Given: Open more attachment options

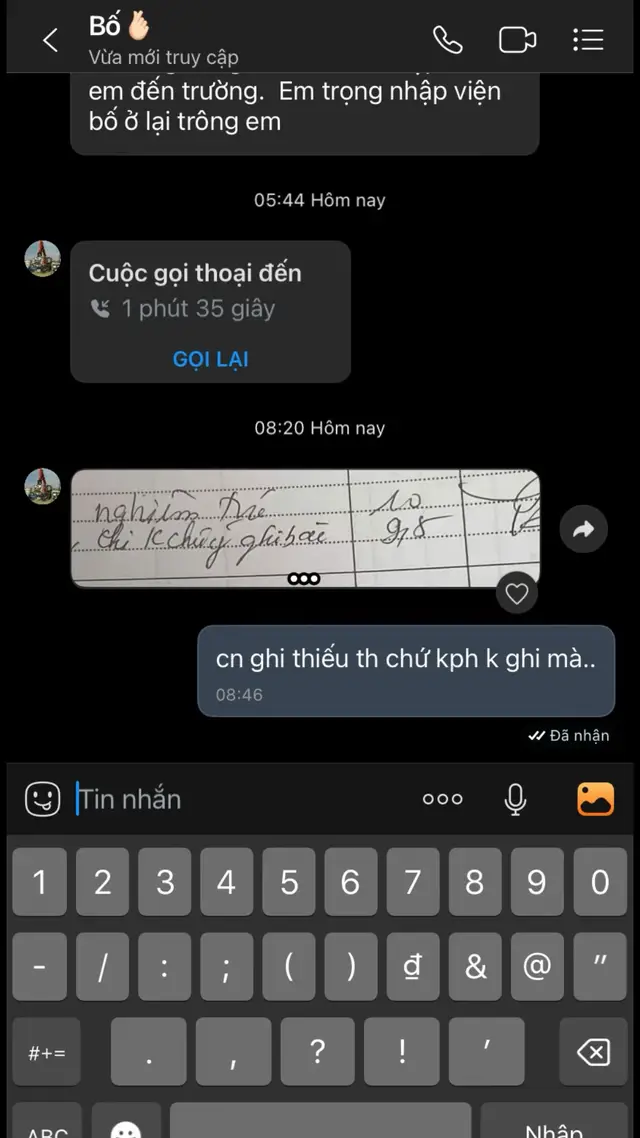Looking at the screenshot, I should coord(442,798).
